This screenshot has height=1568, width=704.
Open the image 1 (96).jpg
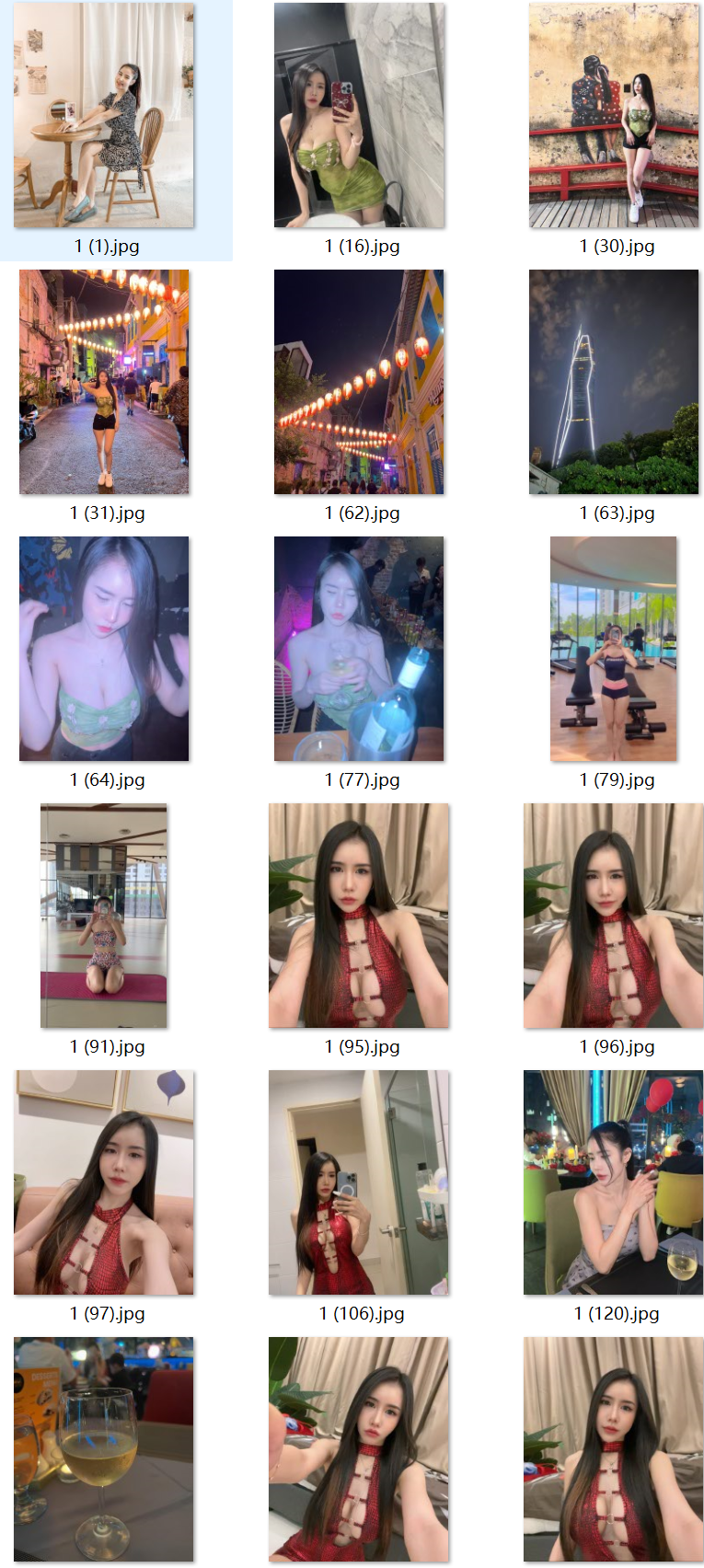[x=614, y=916]
